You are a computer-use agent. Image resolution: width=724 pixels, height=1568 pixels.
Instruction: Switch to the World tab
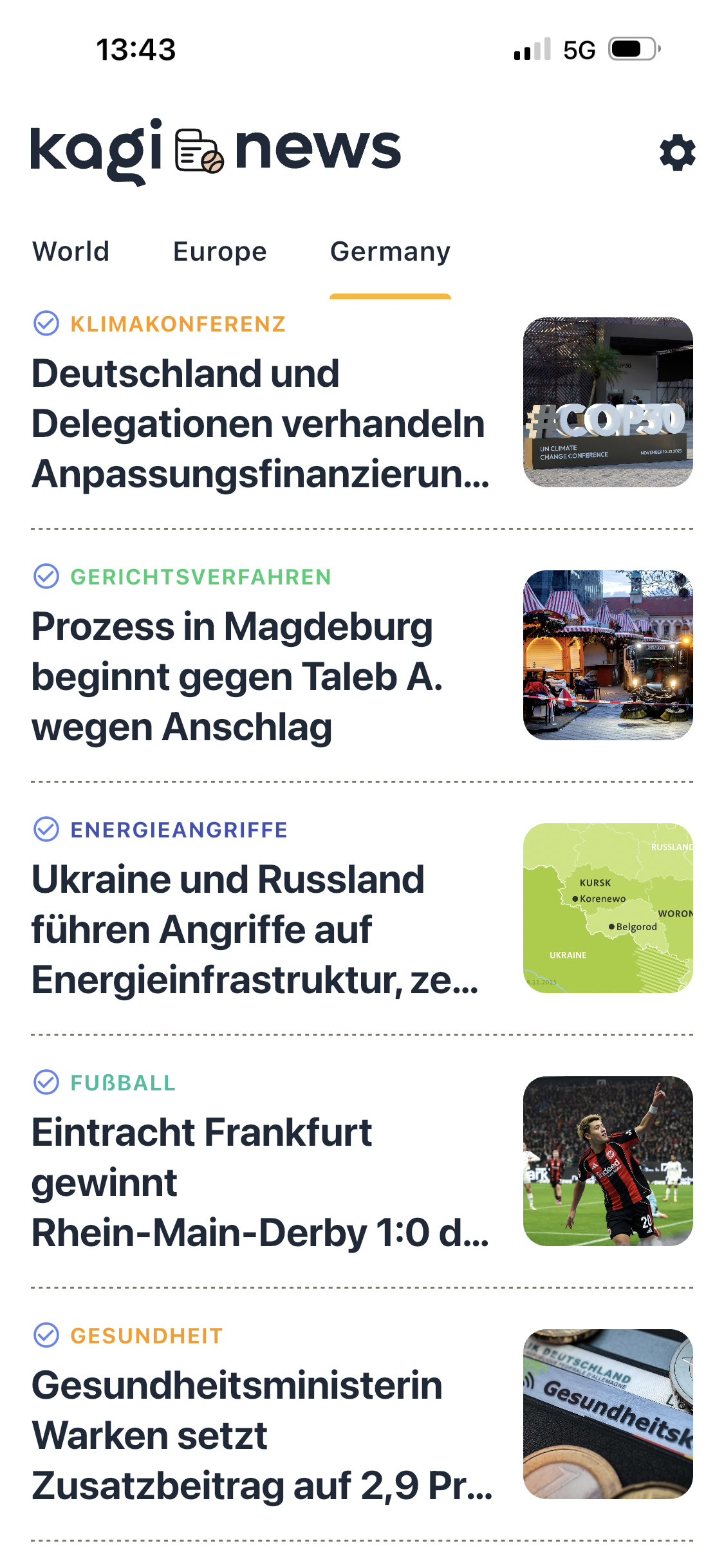pyautogui.click(x=71, y=252)
